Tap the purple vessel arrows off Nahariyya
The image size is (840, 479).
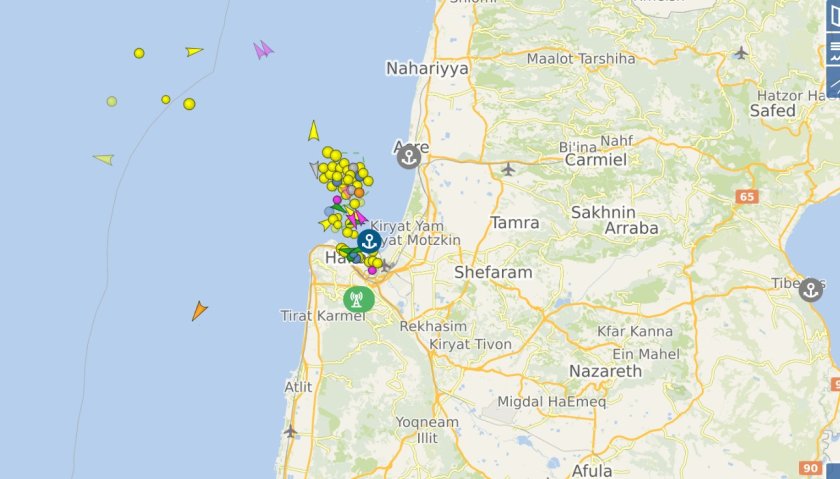pos(262,49)
